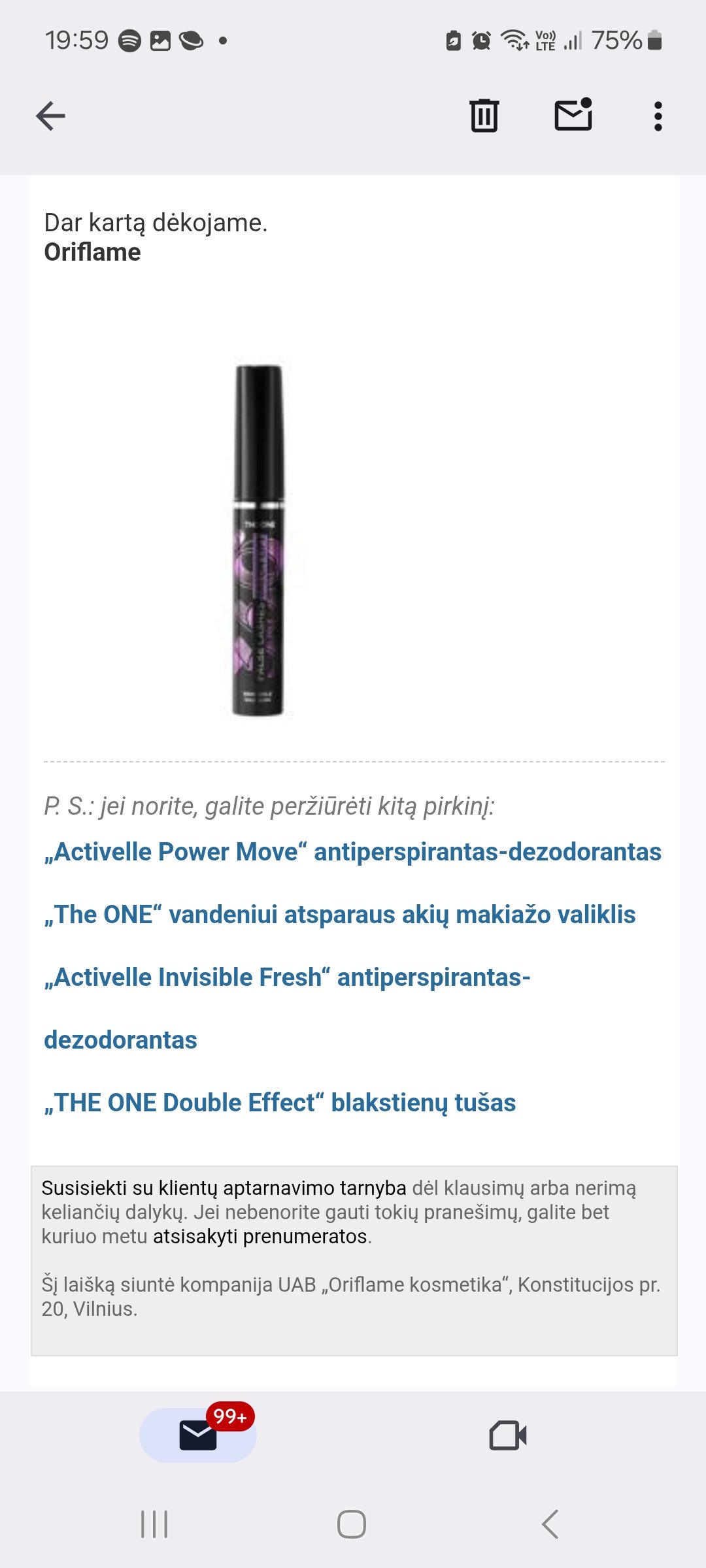Go back to the inbox
The image size is (706, 1568).
50,116
